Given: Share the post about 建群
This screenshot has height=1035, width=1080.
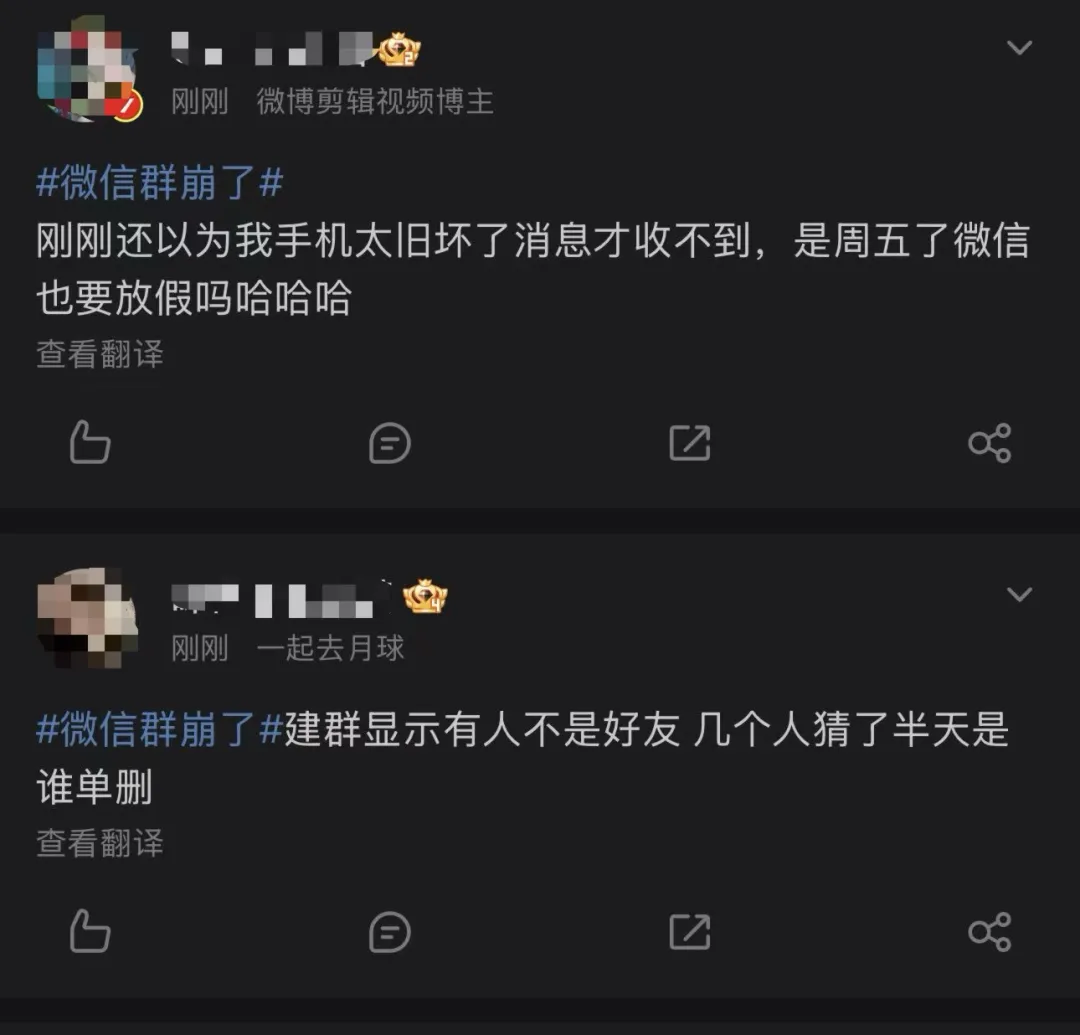Looking at the screenshot, I should [x=989, y=932].
